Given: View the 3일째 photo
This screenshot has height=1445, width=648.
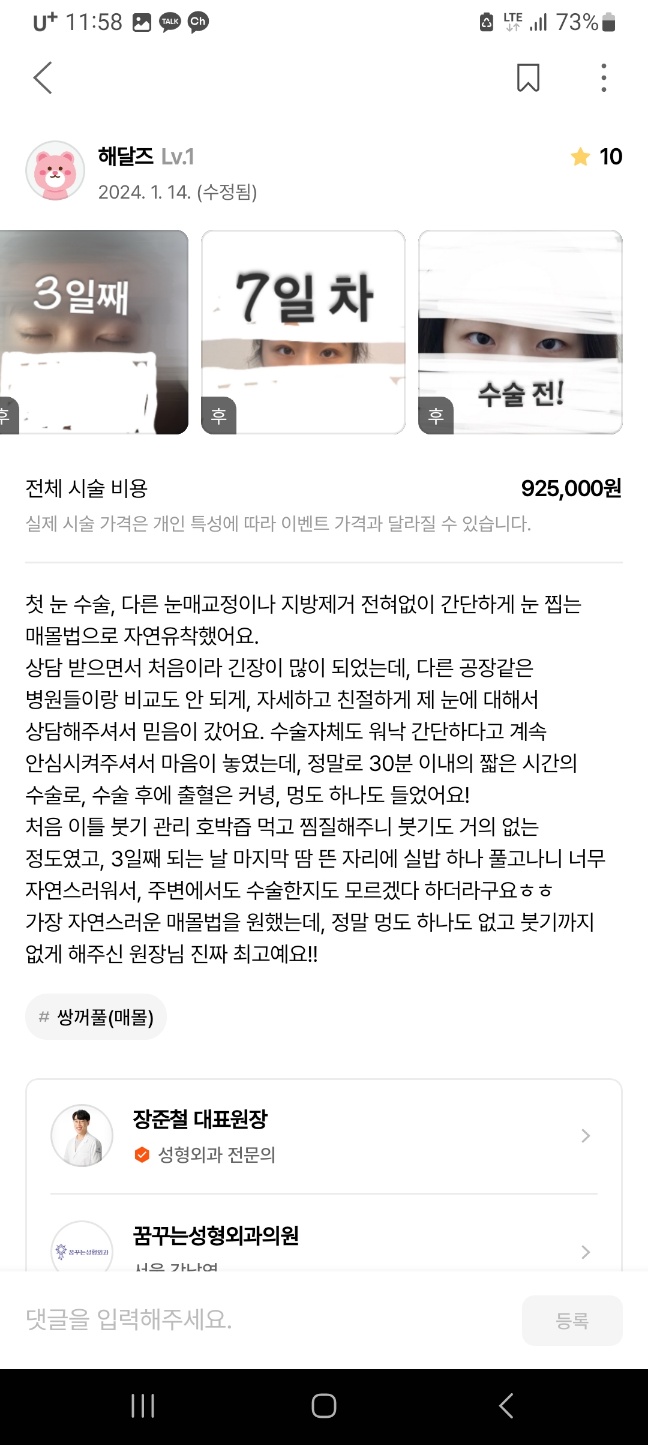Looking at the screenshot, I should pos(94,332).
